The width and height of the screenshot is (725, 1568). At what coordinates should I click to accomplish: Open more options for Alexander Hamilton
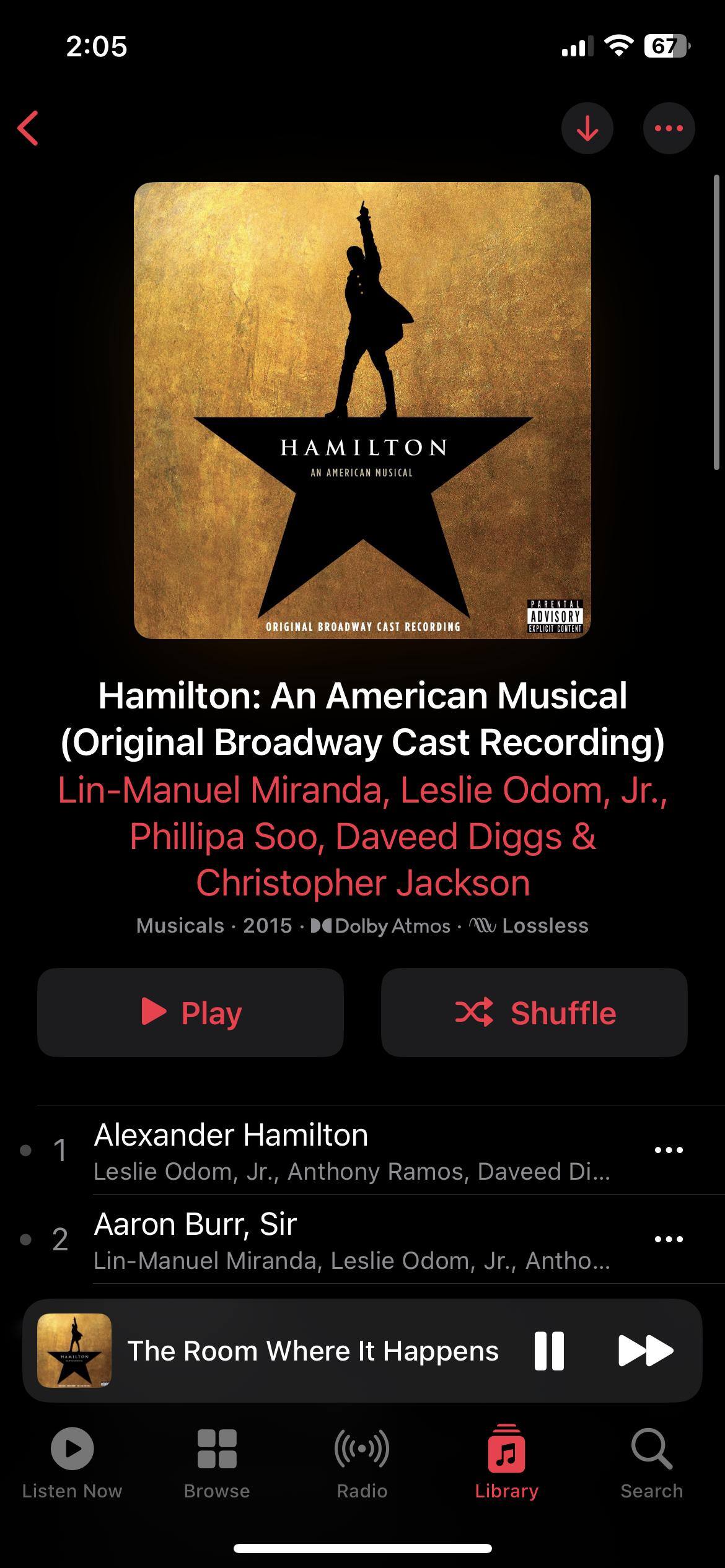click(669, 1150)
